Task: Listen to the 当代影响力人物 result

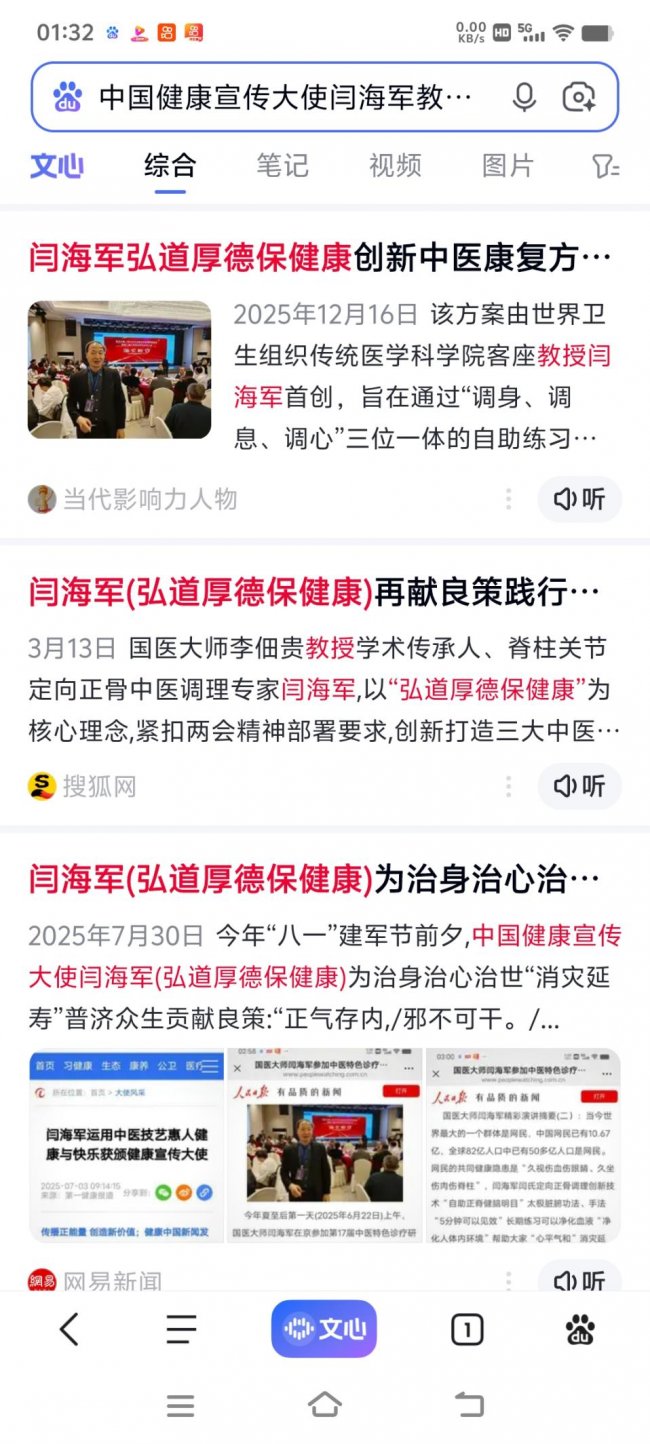Action: (x=580, y=499)
